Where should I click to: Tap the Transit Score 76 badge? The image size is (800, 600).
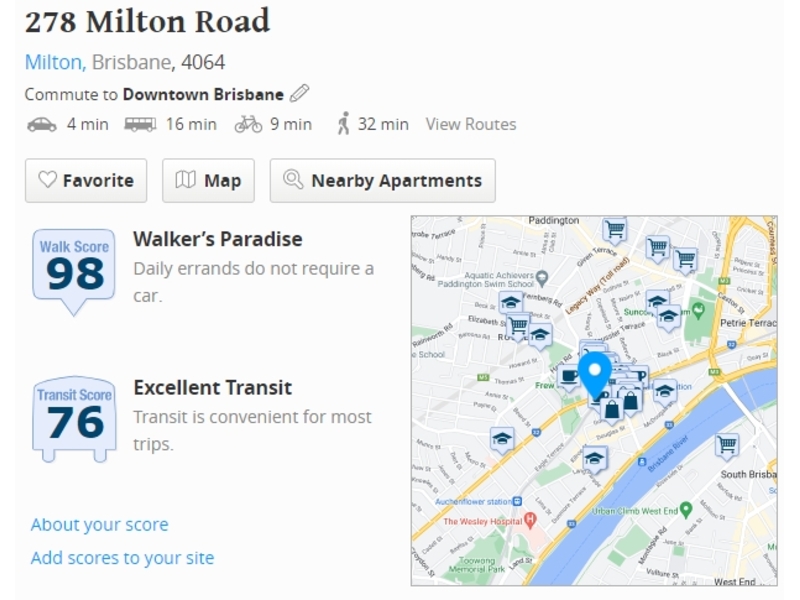tap(74, 416)
